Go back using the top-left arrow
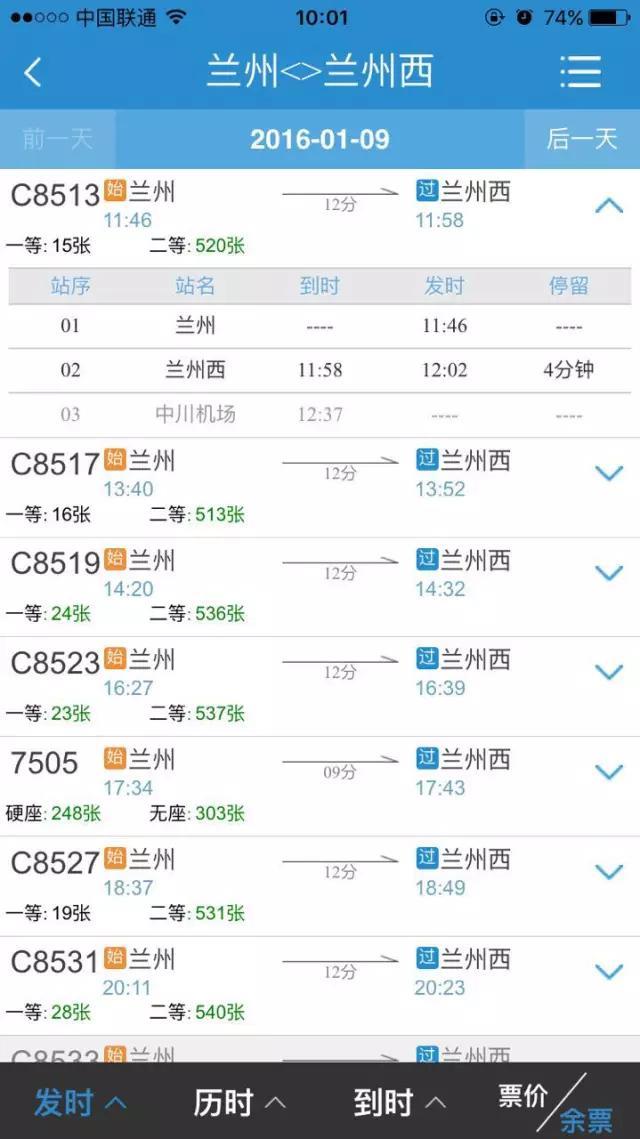 tap(33, 72)
